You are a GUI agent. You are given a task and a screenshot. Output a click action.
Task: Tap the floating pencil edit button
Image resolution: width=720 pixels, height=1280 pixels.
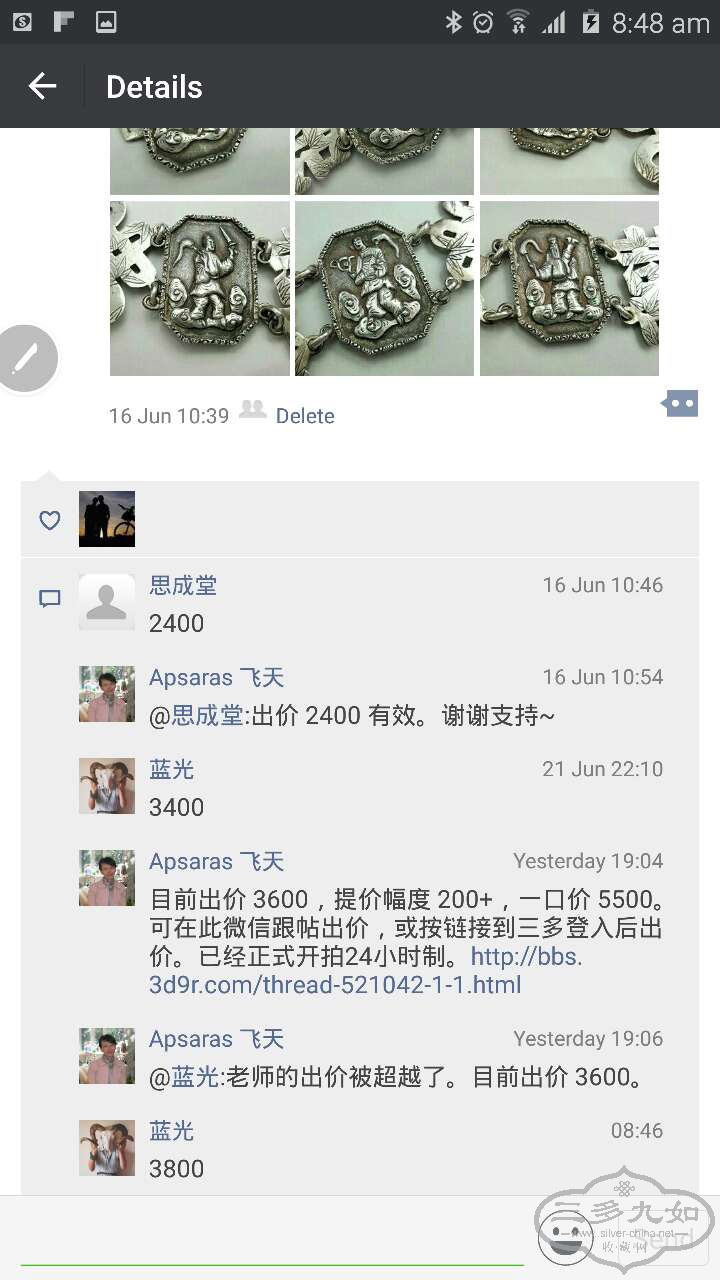(x=27, y=357)
